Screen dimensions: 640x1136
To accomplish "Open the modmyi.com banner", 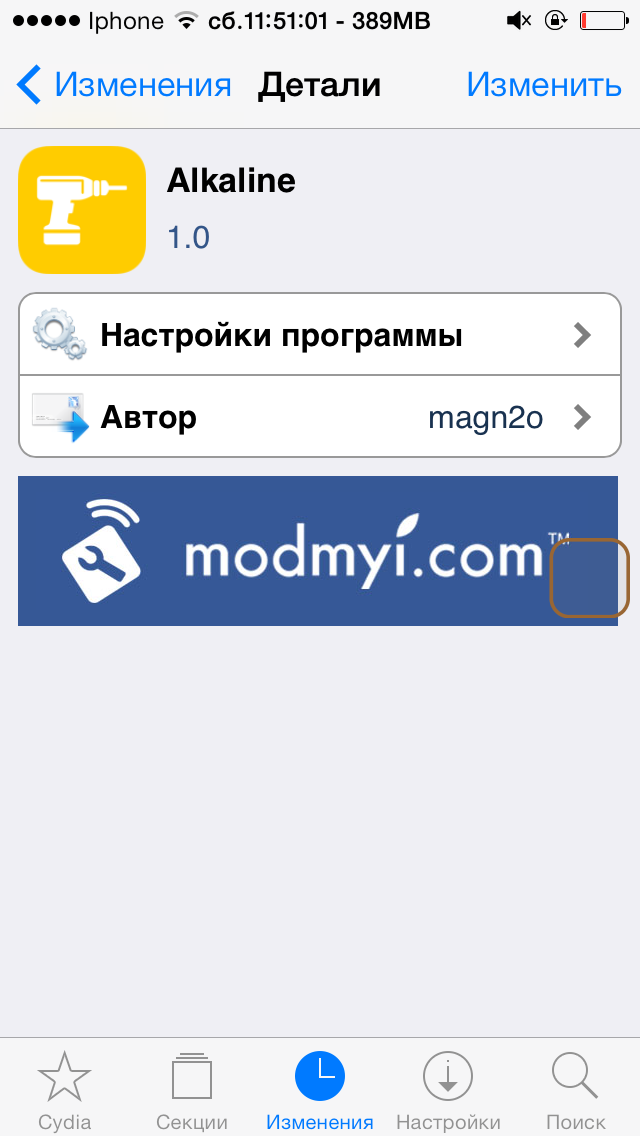I will [x=318, y=551].
